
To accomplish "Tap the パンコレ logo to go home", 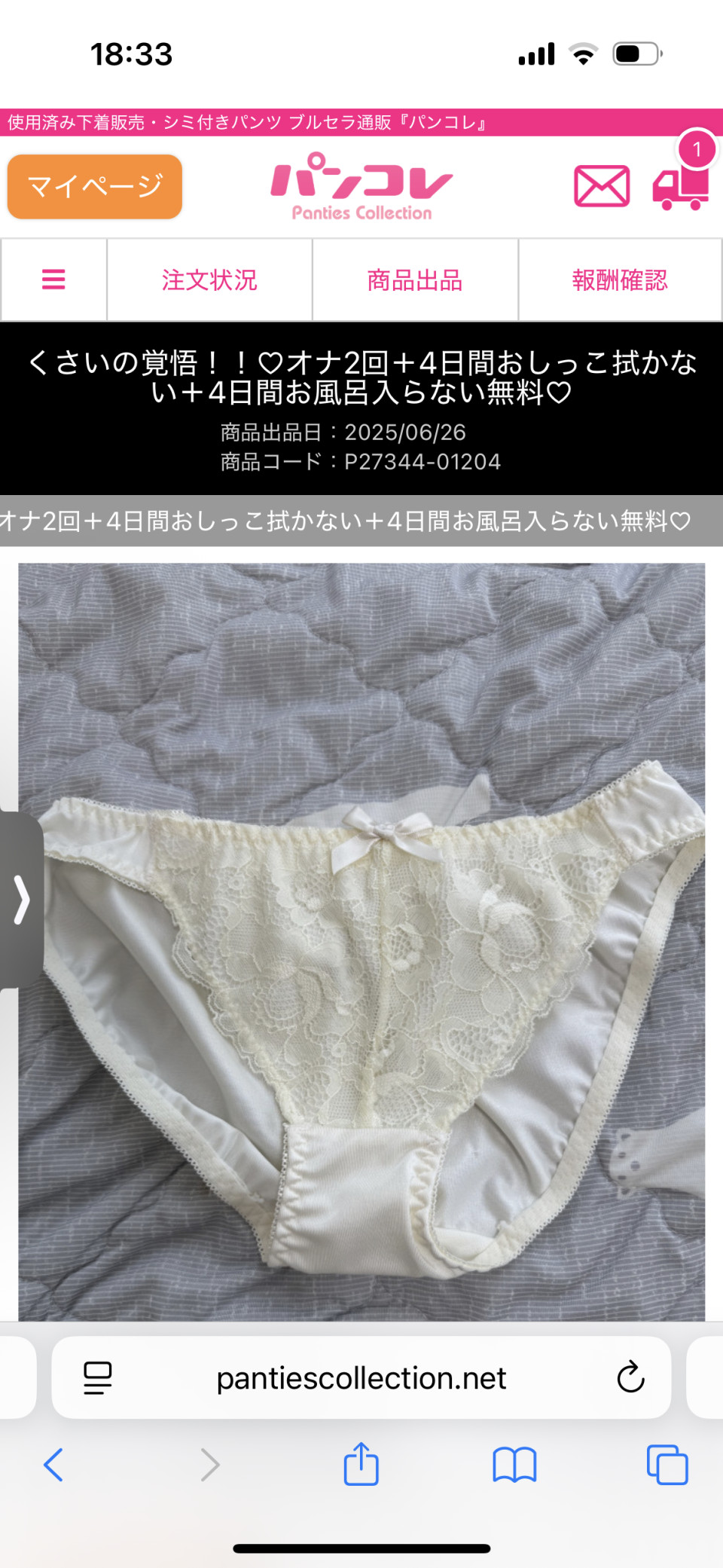I will point(361,186).
